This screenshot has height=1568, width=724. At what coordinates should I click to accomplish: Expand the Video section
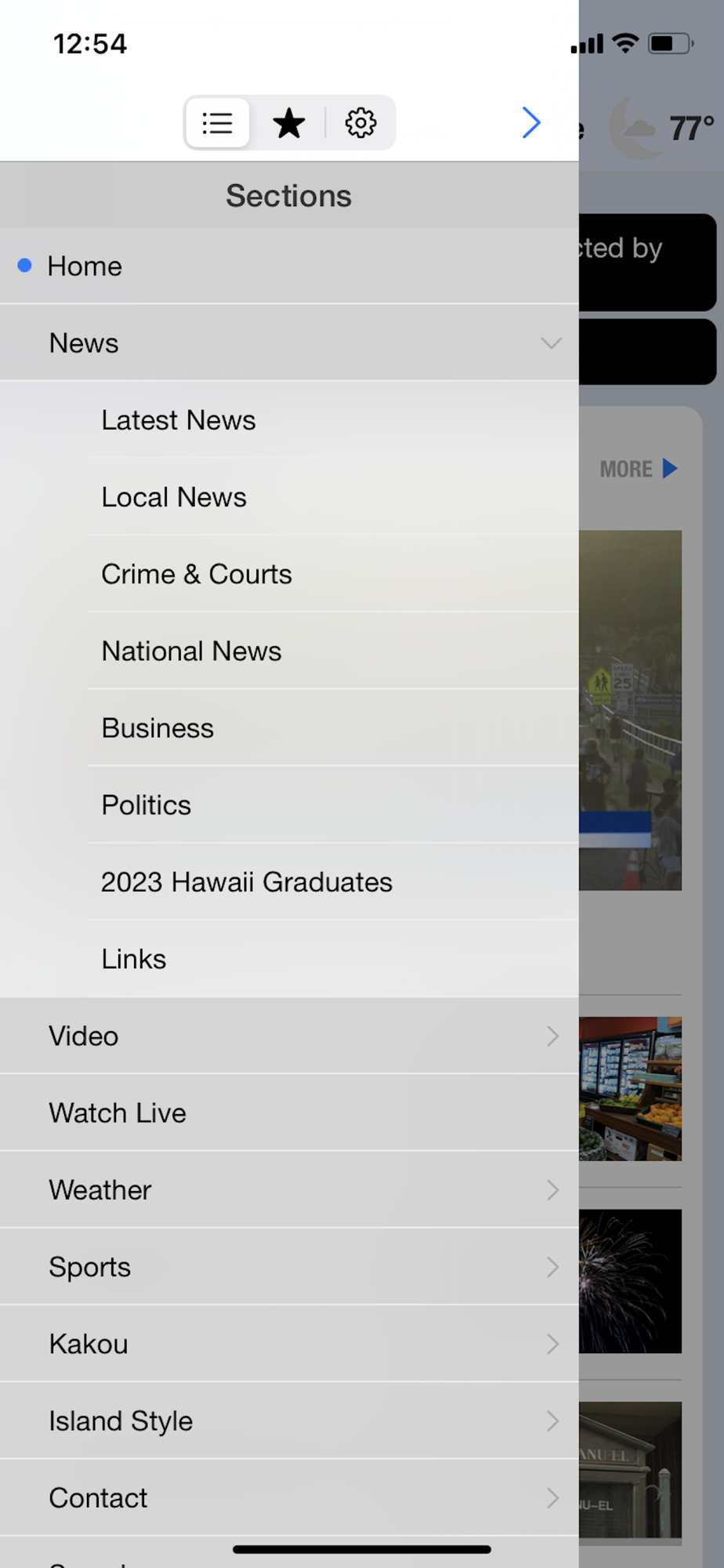pyautogui.click(x=289, y=1036)
